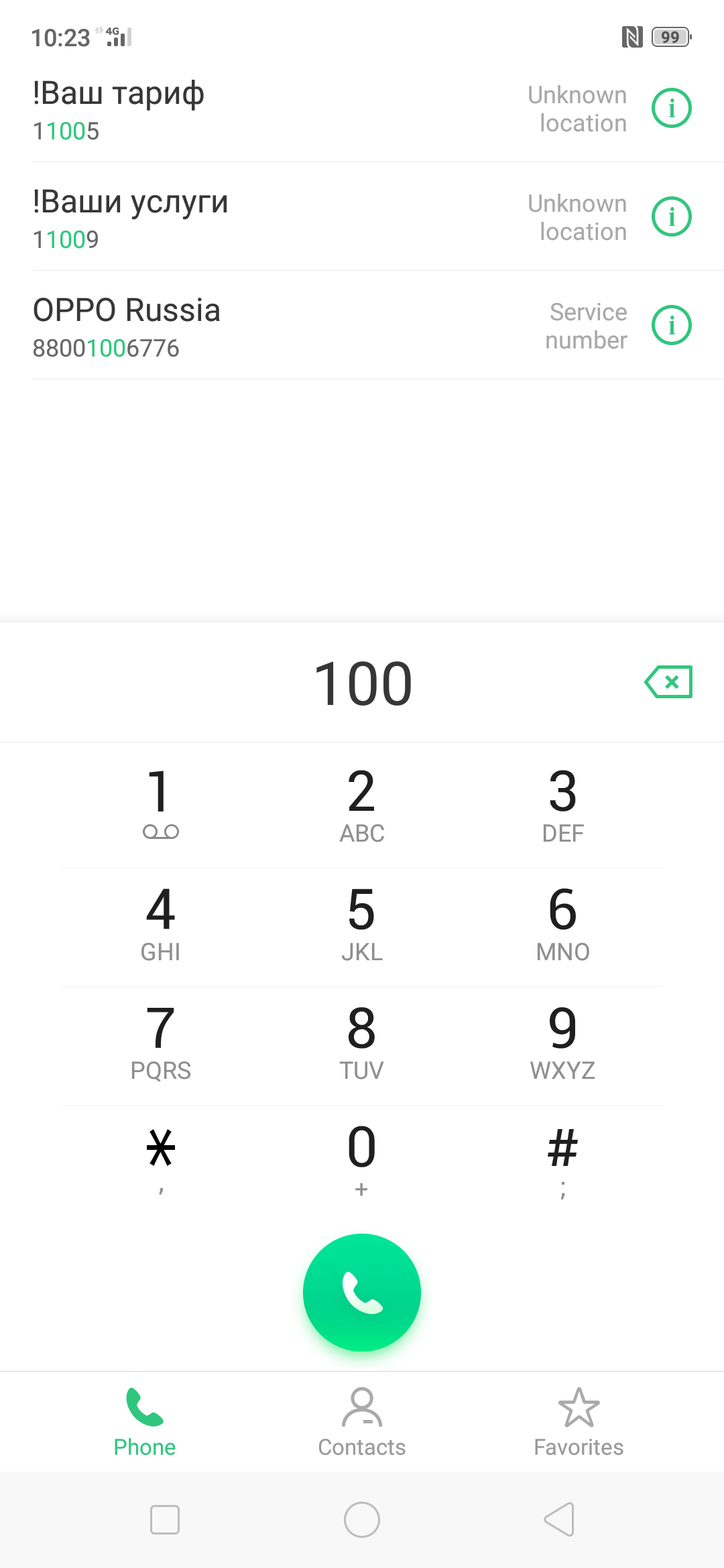
Task: Tap the hash key
Action: (x=562, y=1159)
